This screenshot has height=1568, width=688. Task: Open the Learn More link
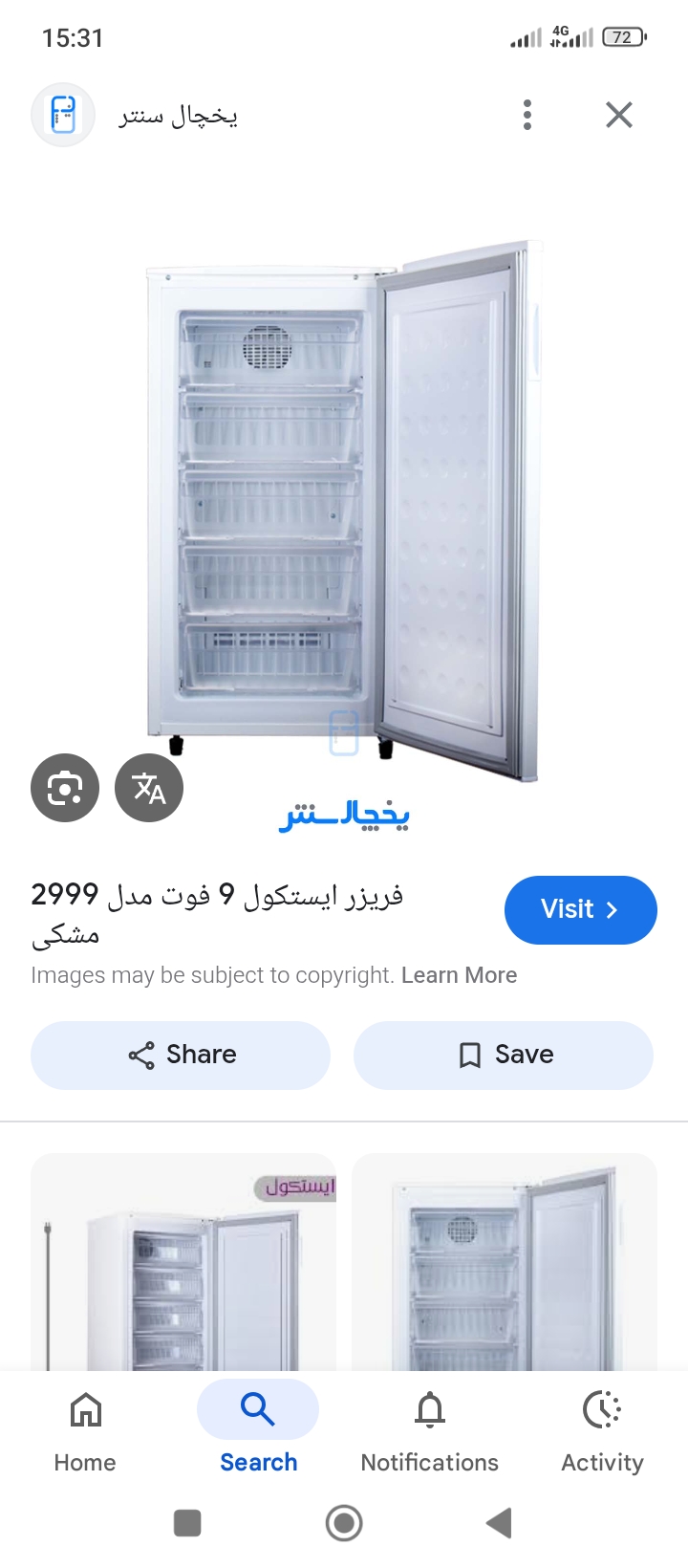[x=460, y=974]
